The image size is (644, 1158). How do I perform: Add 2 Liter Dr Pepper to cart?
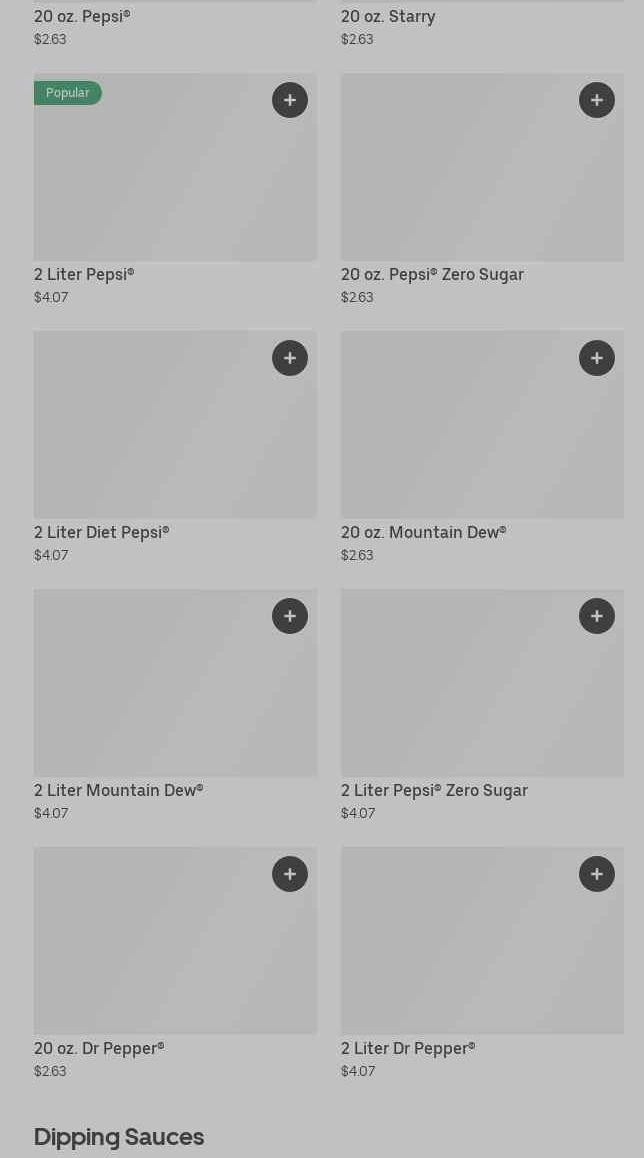(x=597, y=874)
